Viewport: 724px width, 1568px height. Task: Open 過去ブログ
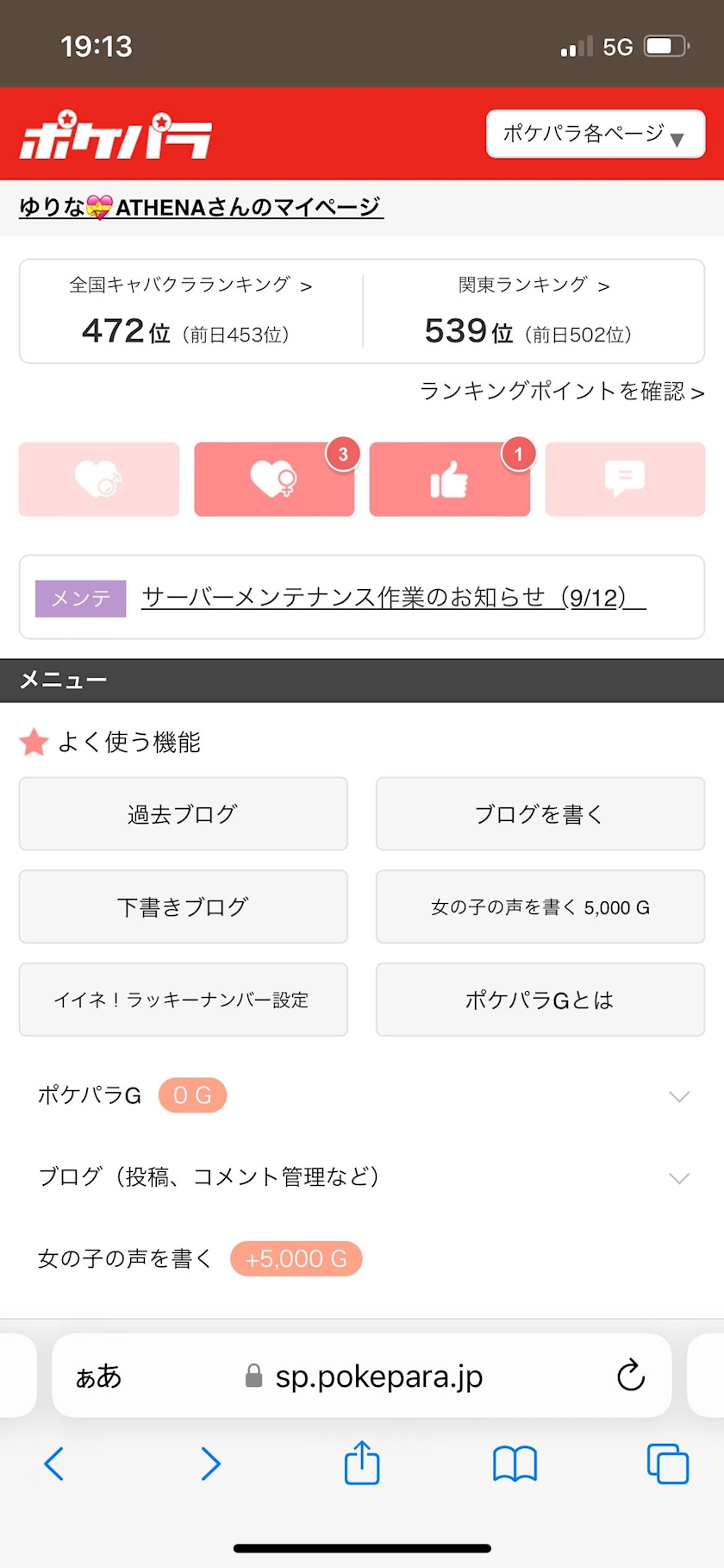[184, 814]
